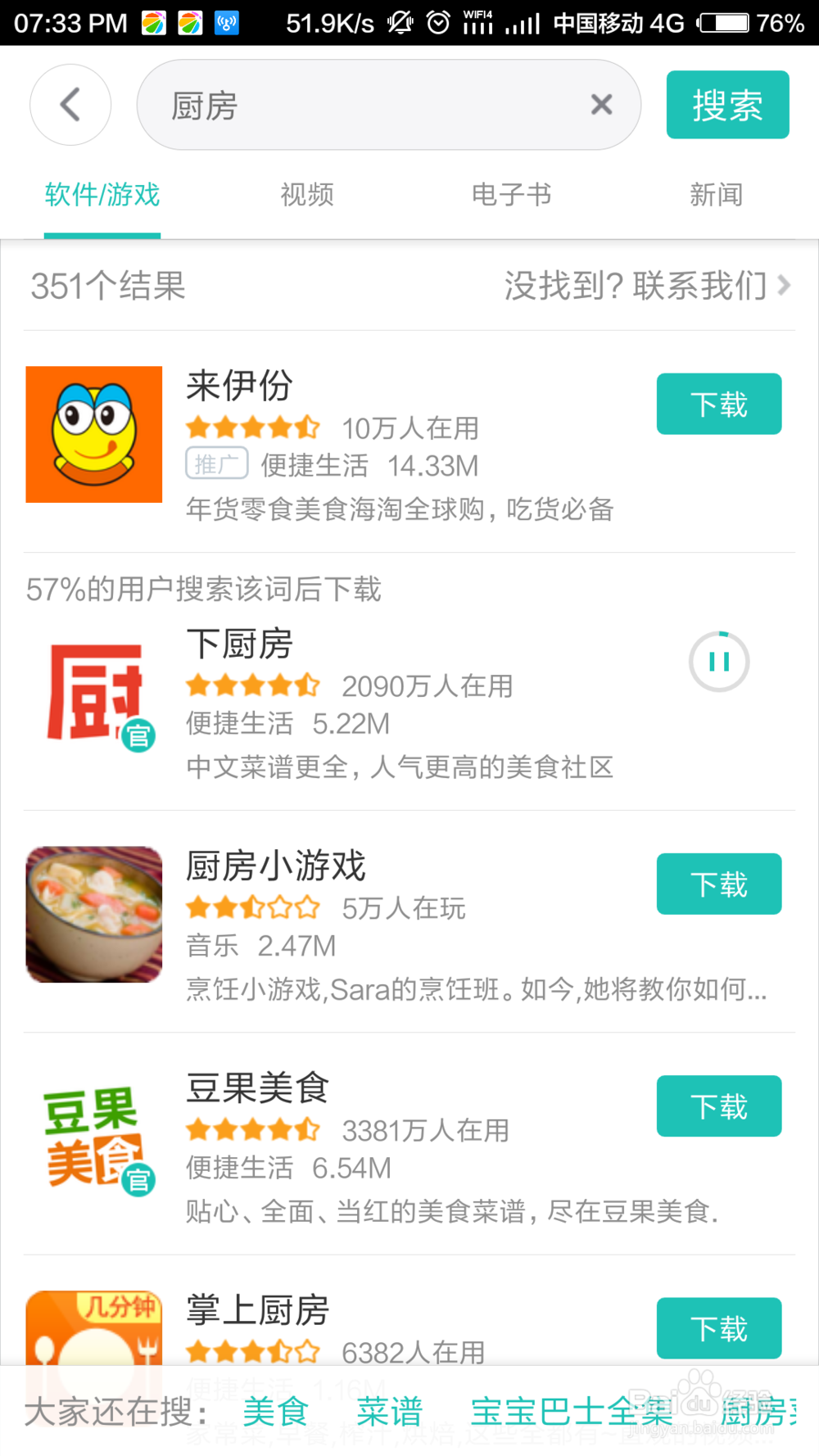Download the 掌上厨房 app
Viewport: 819px width, 1456px height.
718,1327
